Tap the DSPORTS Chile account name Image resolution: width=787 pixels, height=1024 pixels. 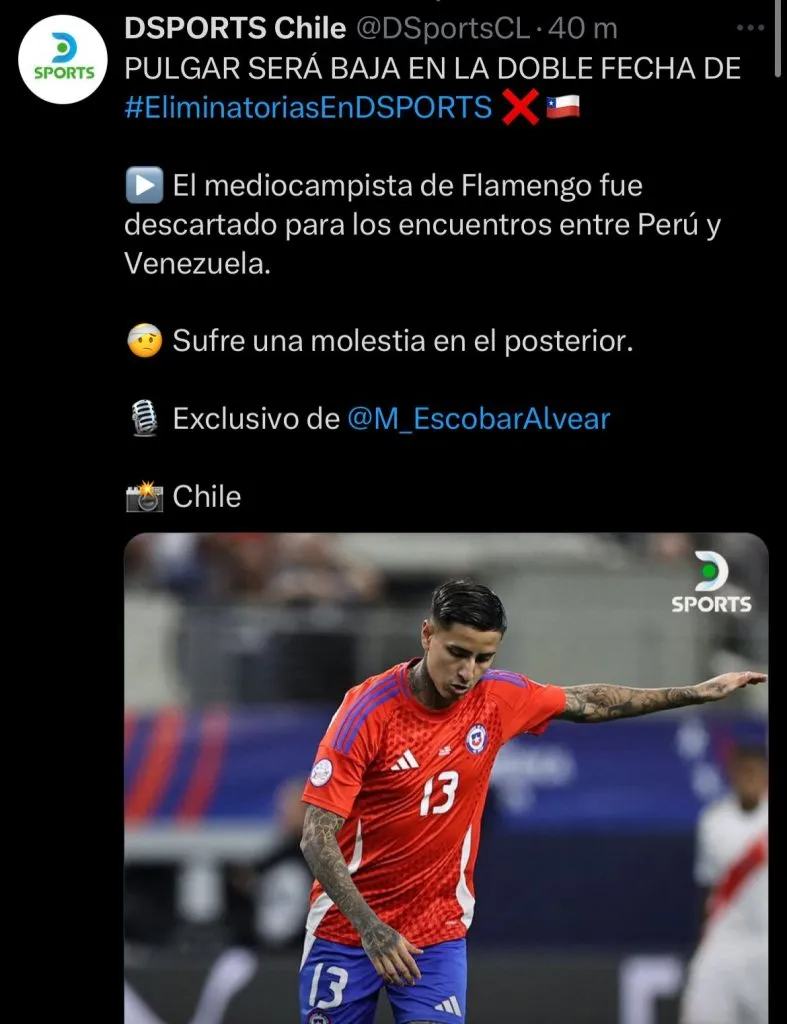234,29
